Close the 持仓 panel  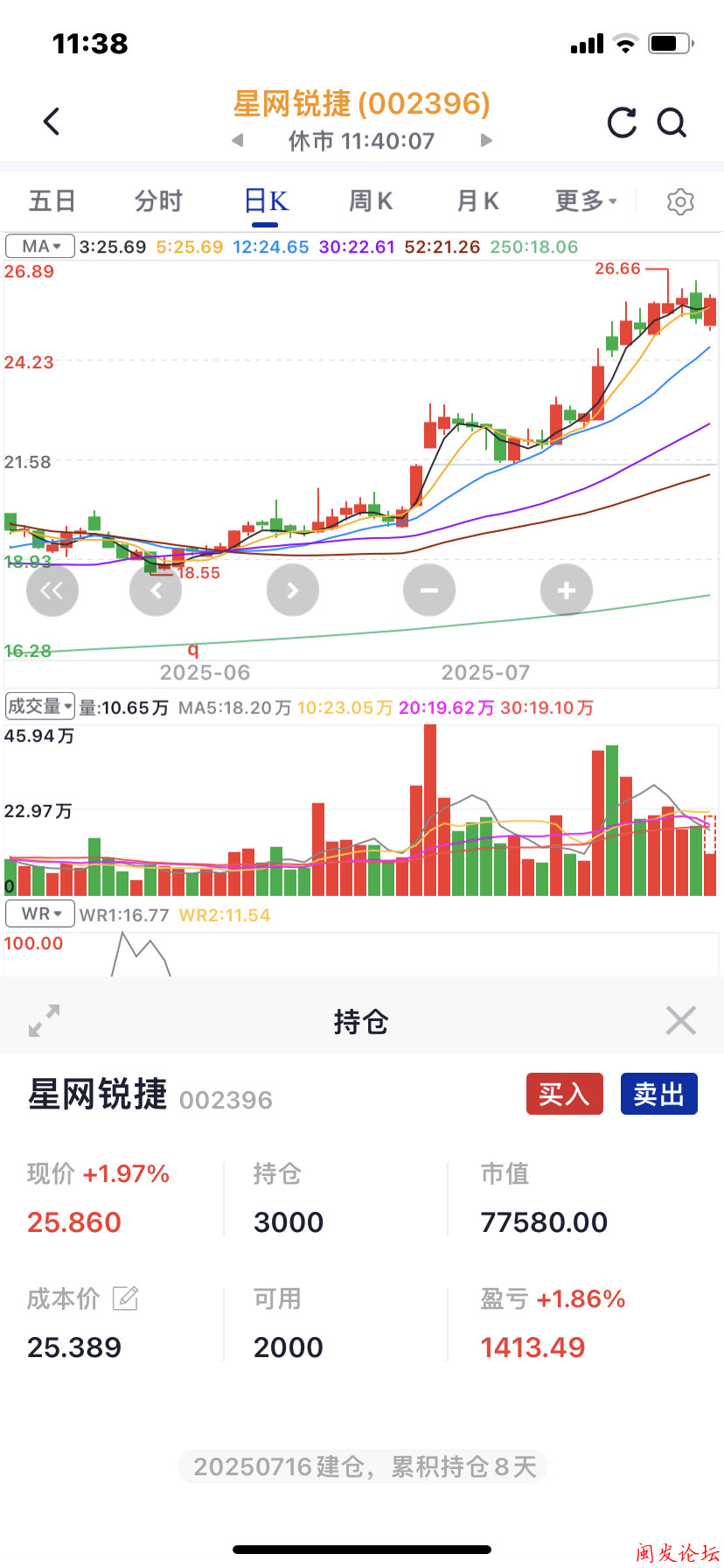pyautogui.click(x=680, y=1020)
